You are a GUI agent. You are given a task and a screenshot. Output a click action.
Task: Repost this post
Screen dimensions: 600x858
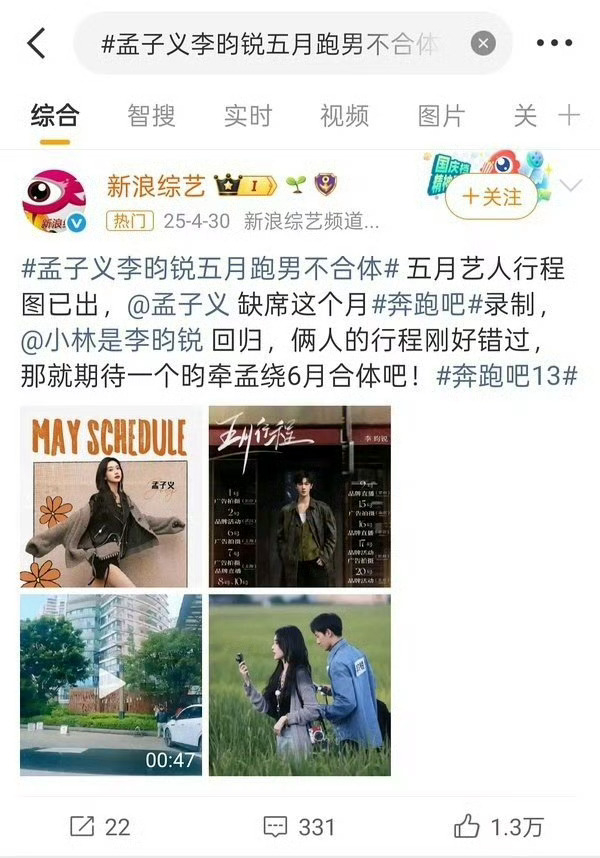click(x=100, y=827)
